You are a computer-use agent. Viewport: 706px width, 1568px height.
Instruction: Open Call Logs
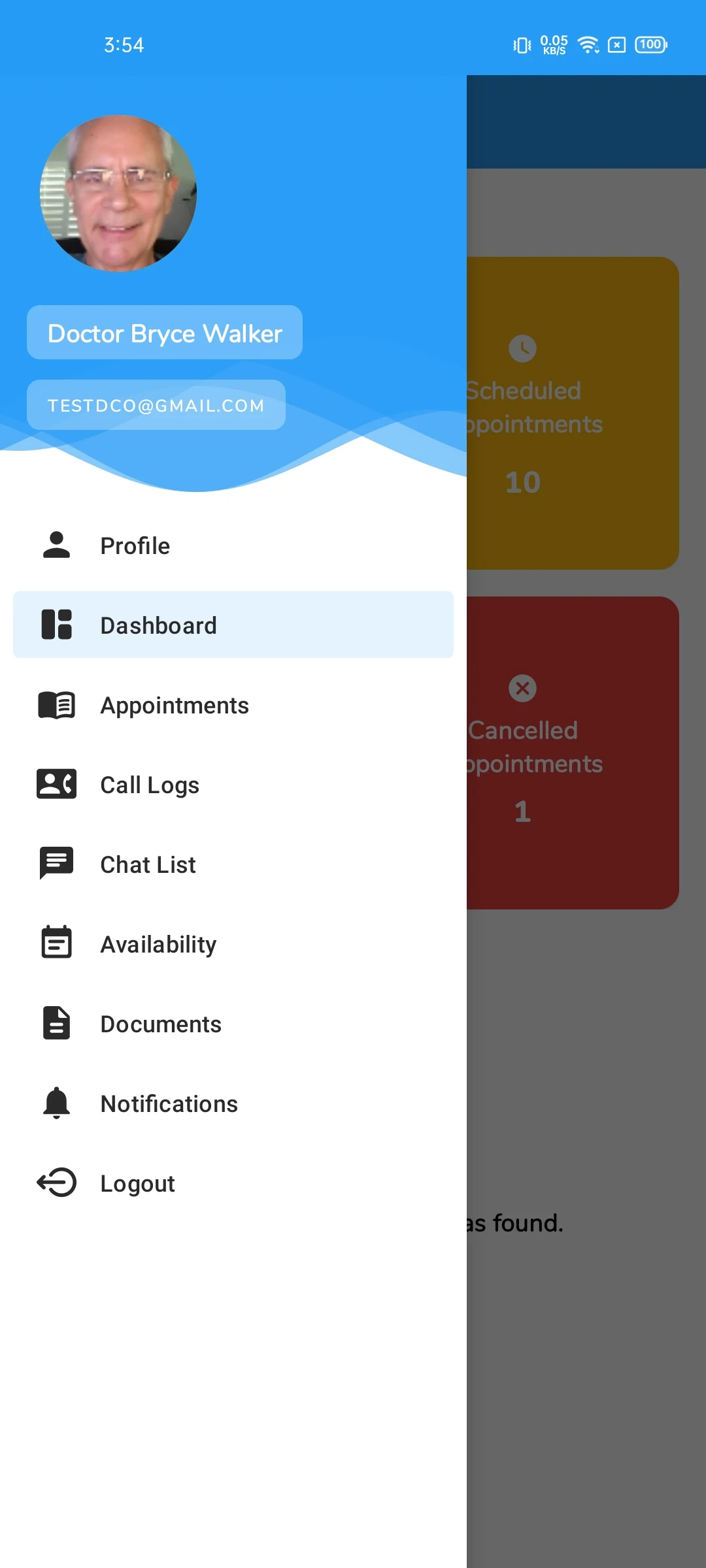(x=149, y=785)
